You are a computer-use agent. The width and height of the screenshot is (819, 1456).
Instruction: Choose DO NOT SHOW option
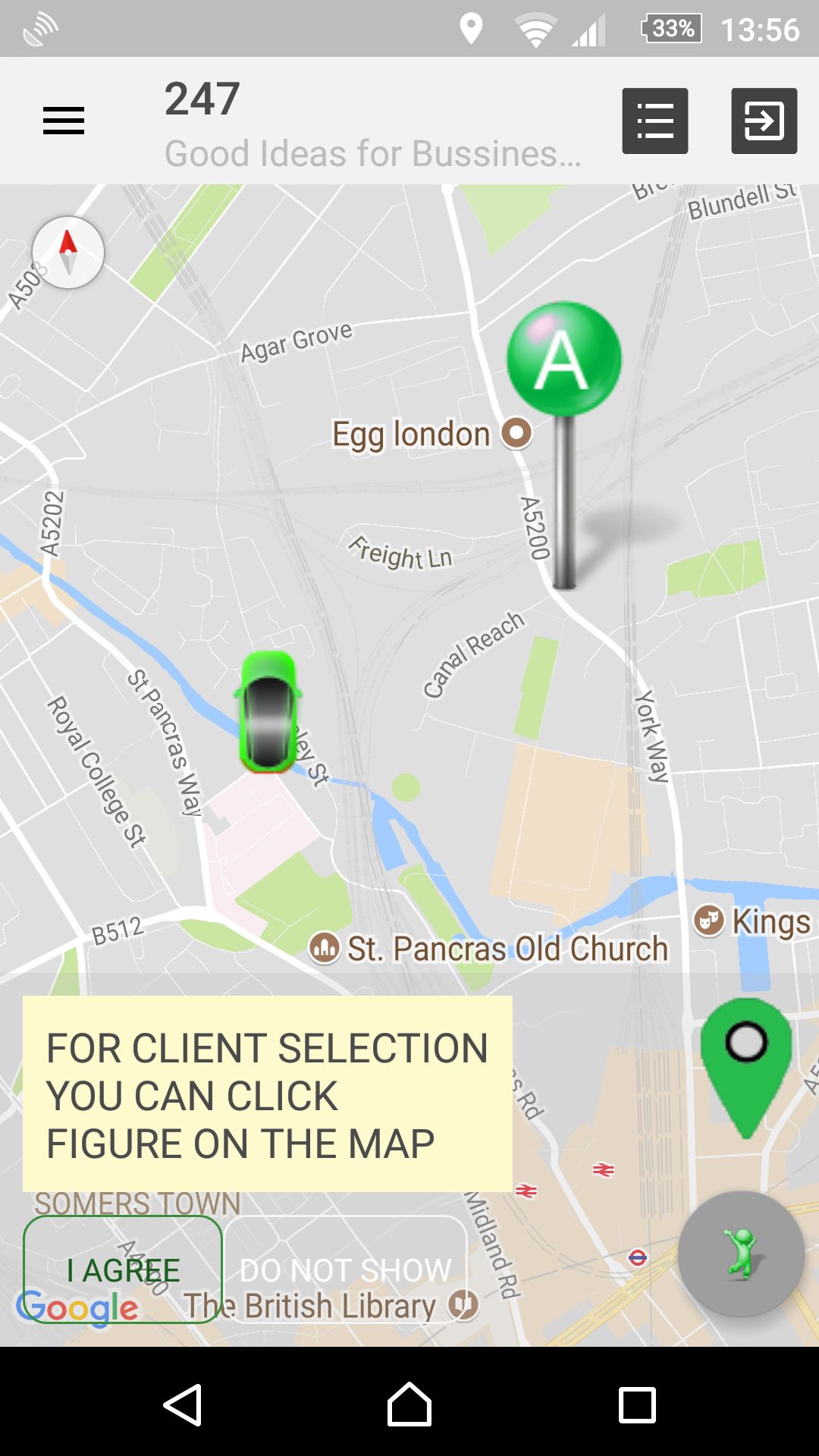(x=346, y=1269)
